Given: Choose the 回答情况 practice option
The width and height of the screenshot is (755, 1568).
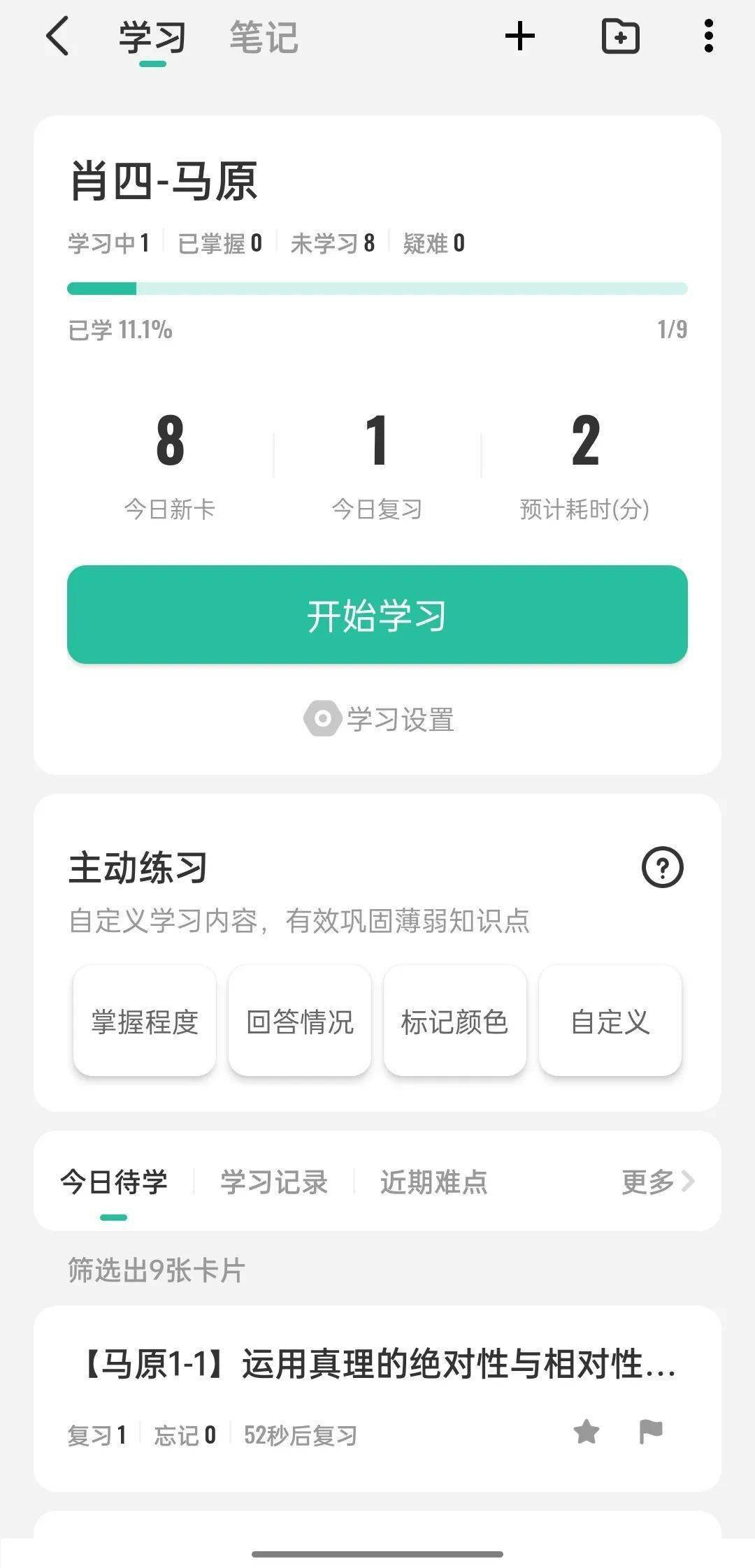Looking at the screenshot, I should click(300, 1022).
